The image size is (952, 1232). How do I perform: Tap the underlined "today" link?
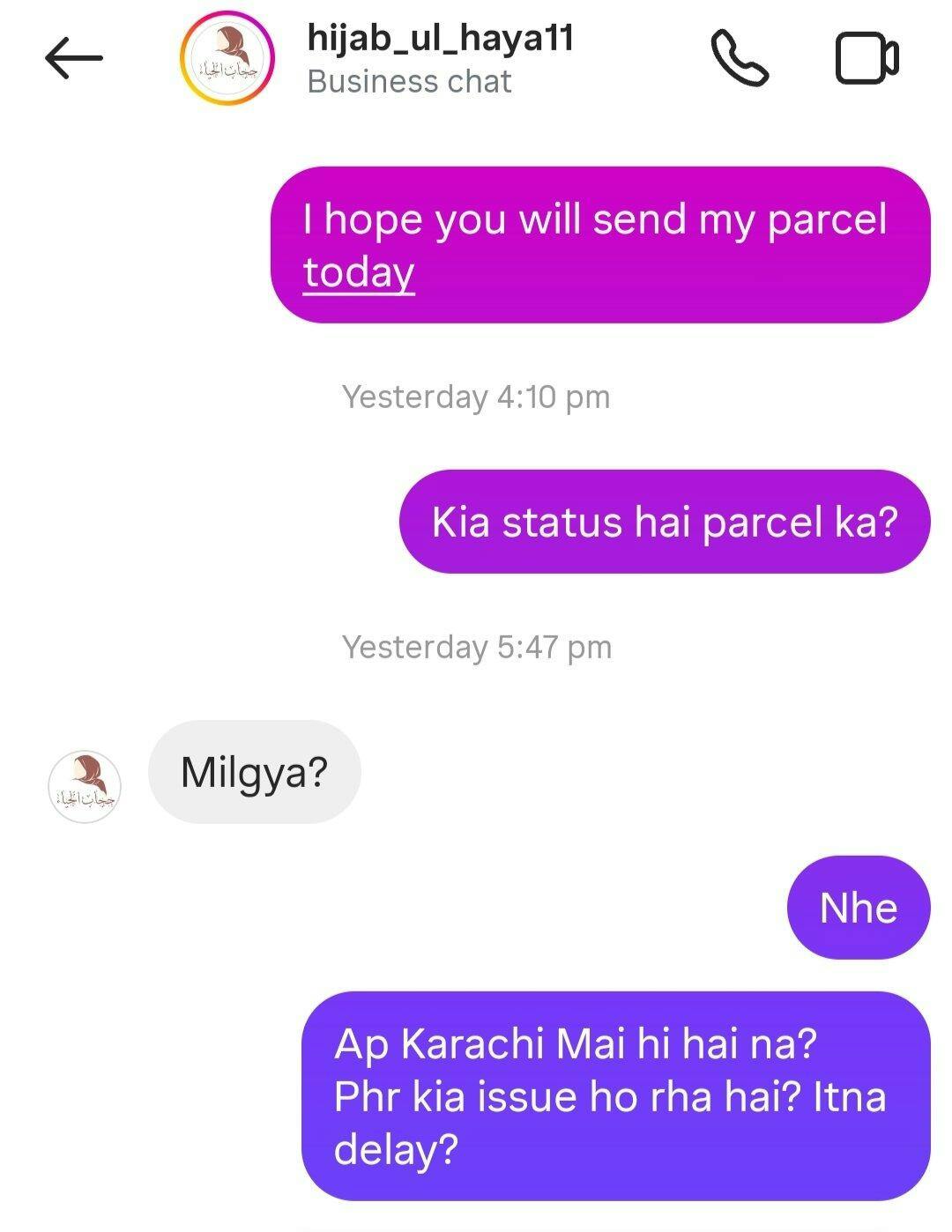pyautogui.click(x=359, y=272)
